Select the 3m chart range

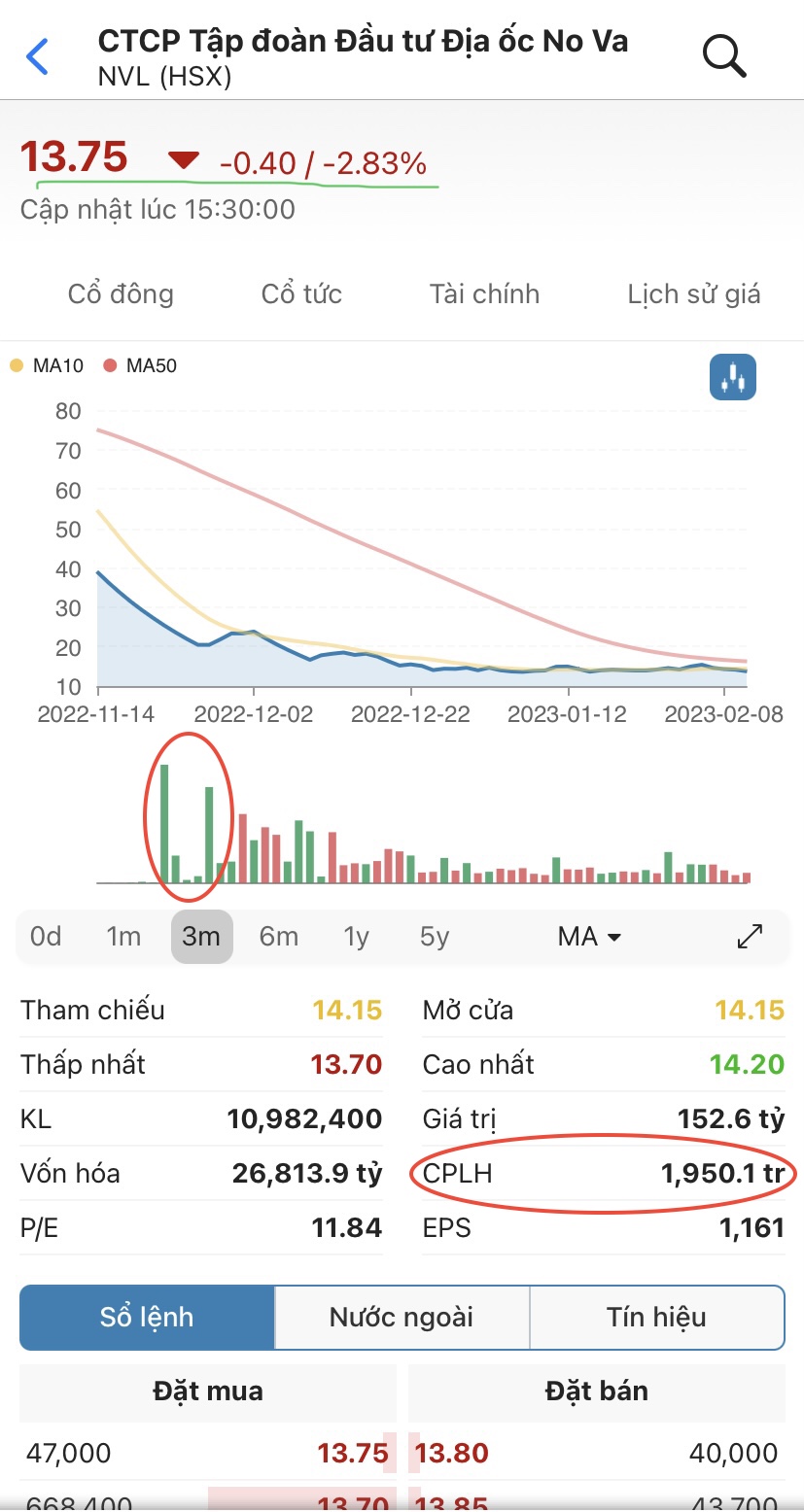coord(201,937)
